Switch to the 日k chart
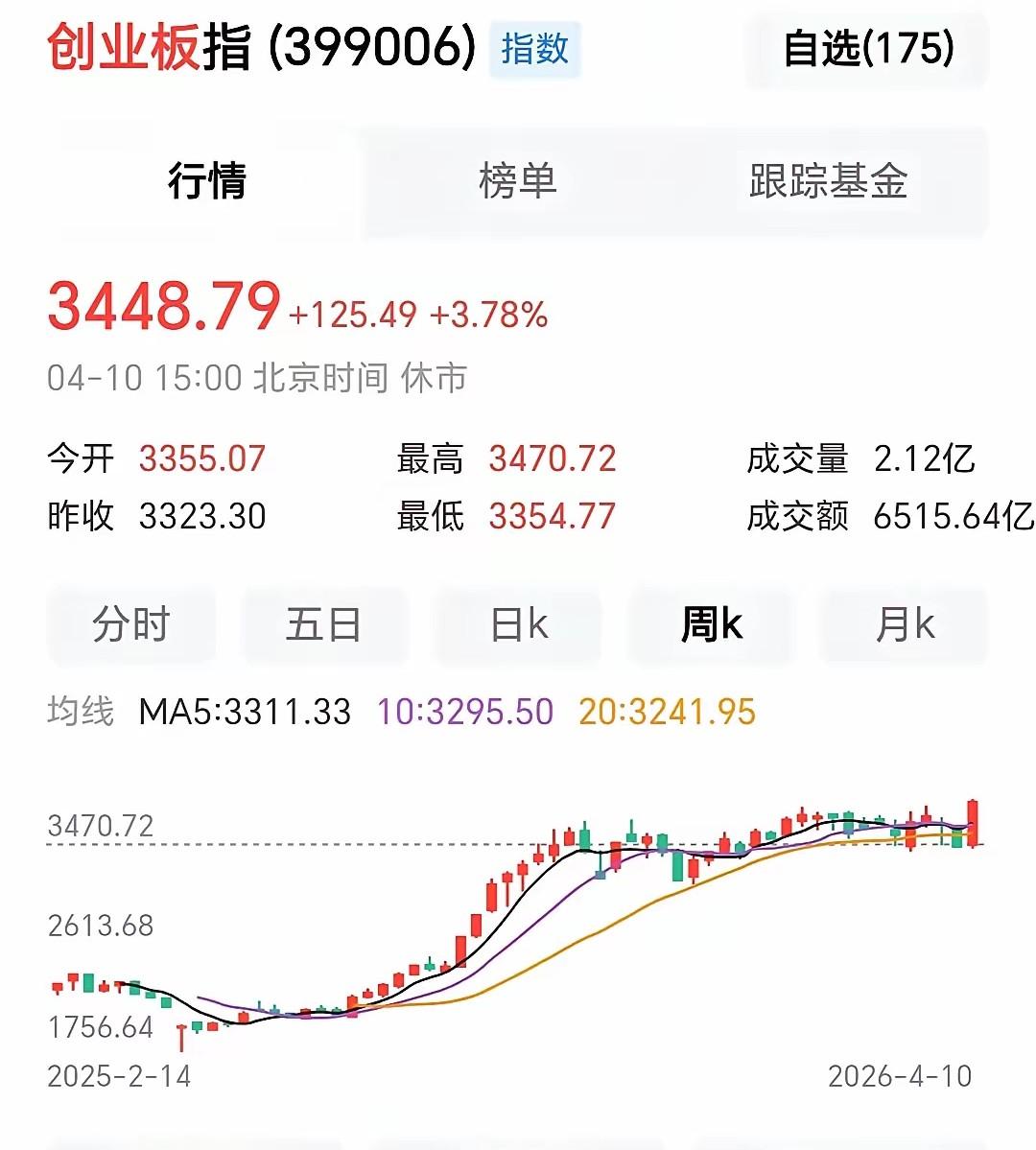Screen dimensions: 1036x1150 (517, 625)
